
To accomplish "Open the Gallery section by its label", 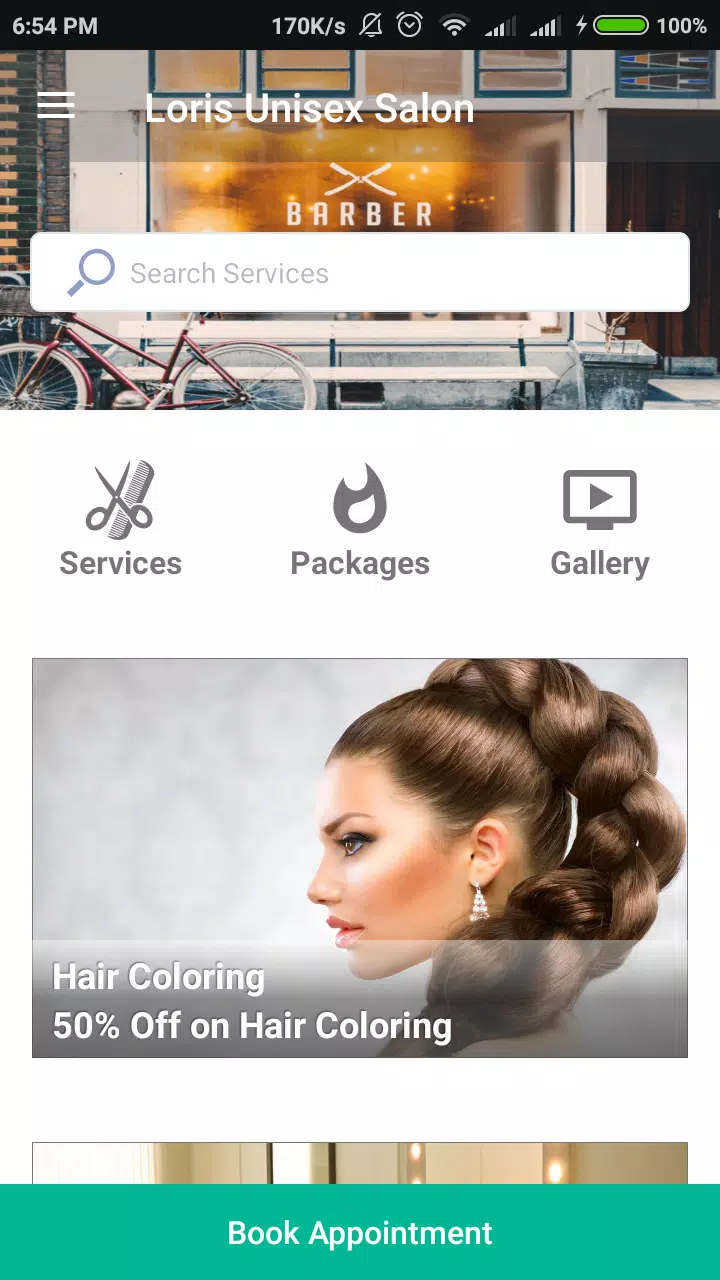I will point(600,563).
